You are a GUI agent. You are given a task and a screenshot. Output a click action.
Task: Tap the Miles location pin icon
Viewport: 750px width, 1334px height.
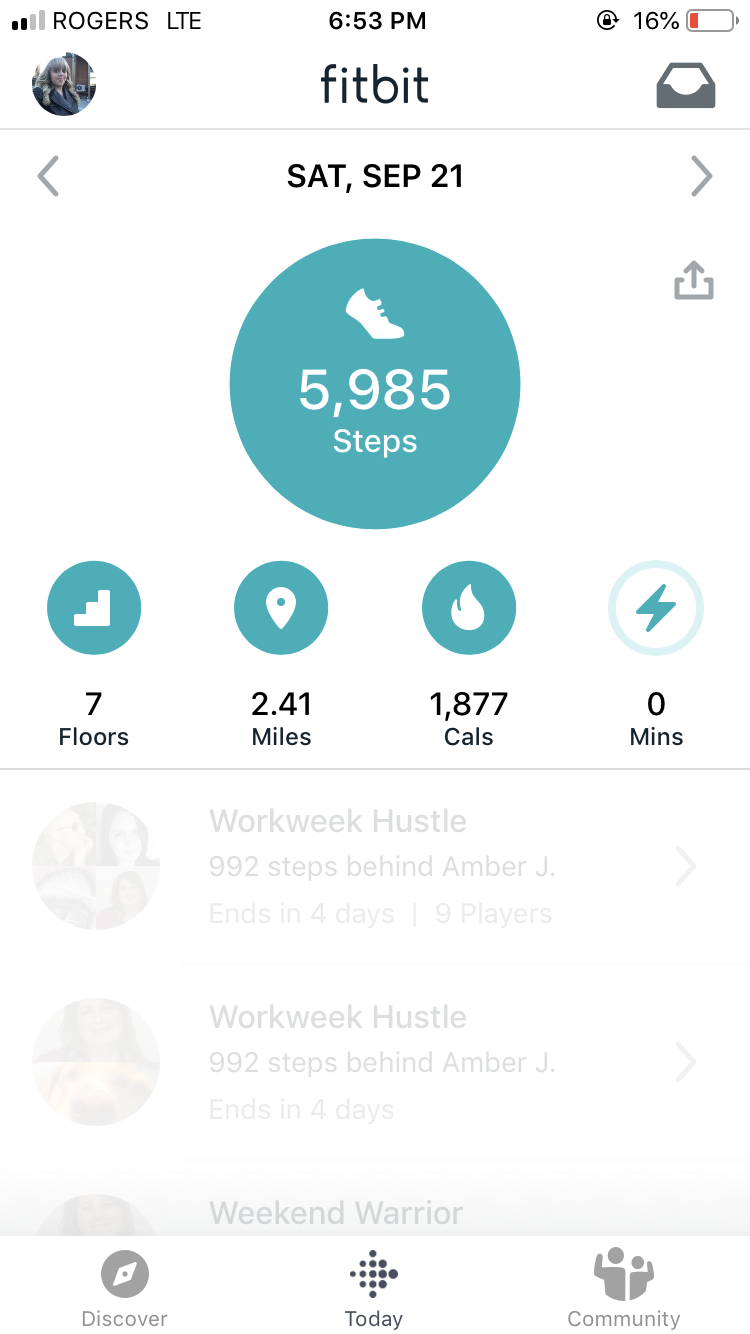[281, 607]
